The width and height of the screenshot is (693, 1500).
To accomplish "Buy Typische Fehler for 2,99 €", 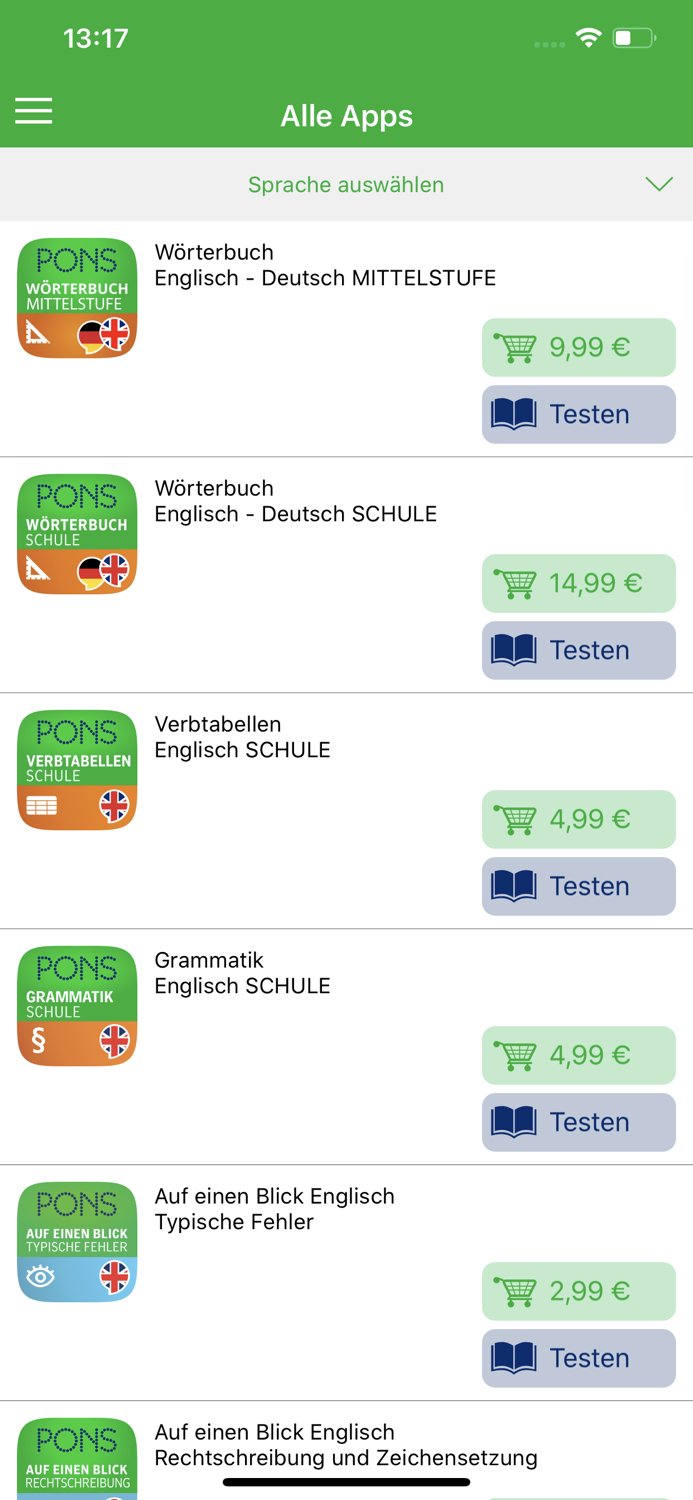I will 578,1292.
